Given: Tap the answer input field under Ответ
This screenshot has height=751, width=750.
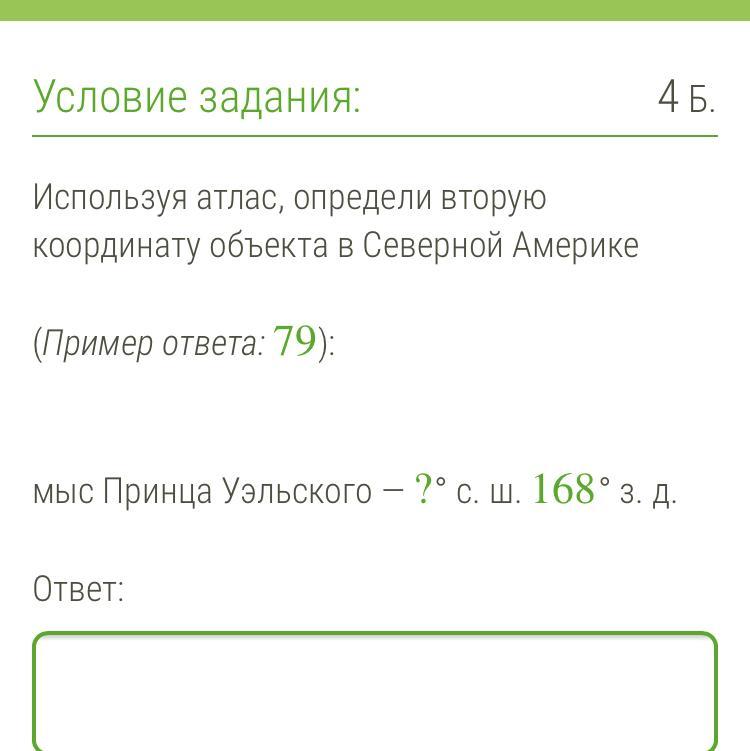Looking at the screenshot, I should [375, 692].
